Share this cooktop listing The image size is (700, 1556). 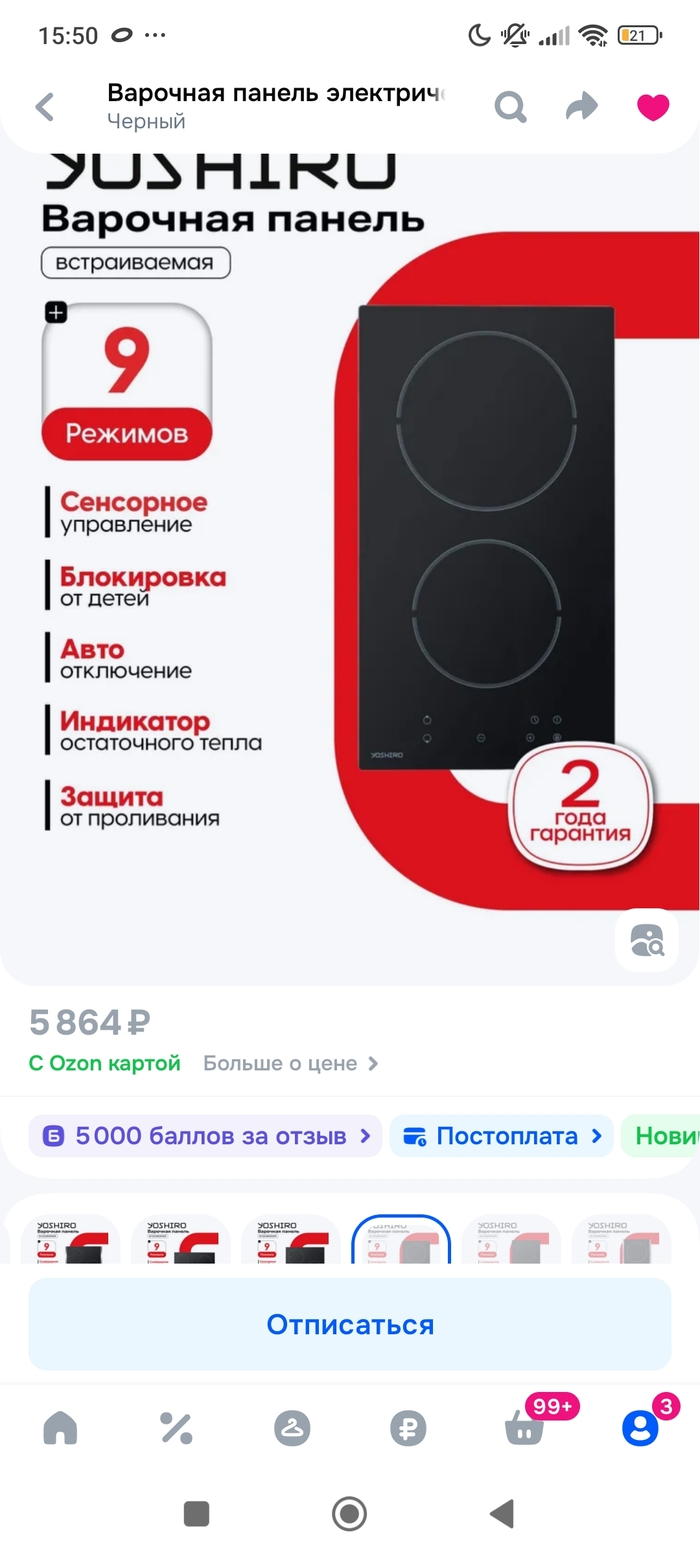tap(581, 107)
